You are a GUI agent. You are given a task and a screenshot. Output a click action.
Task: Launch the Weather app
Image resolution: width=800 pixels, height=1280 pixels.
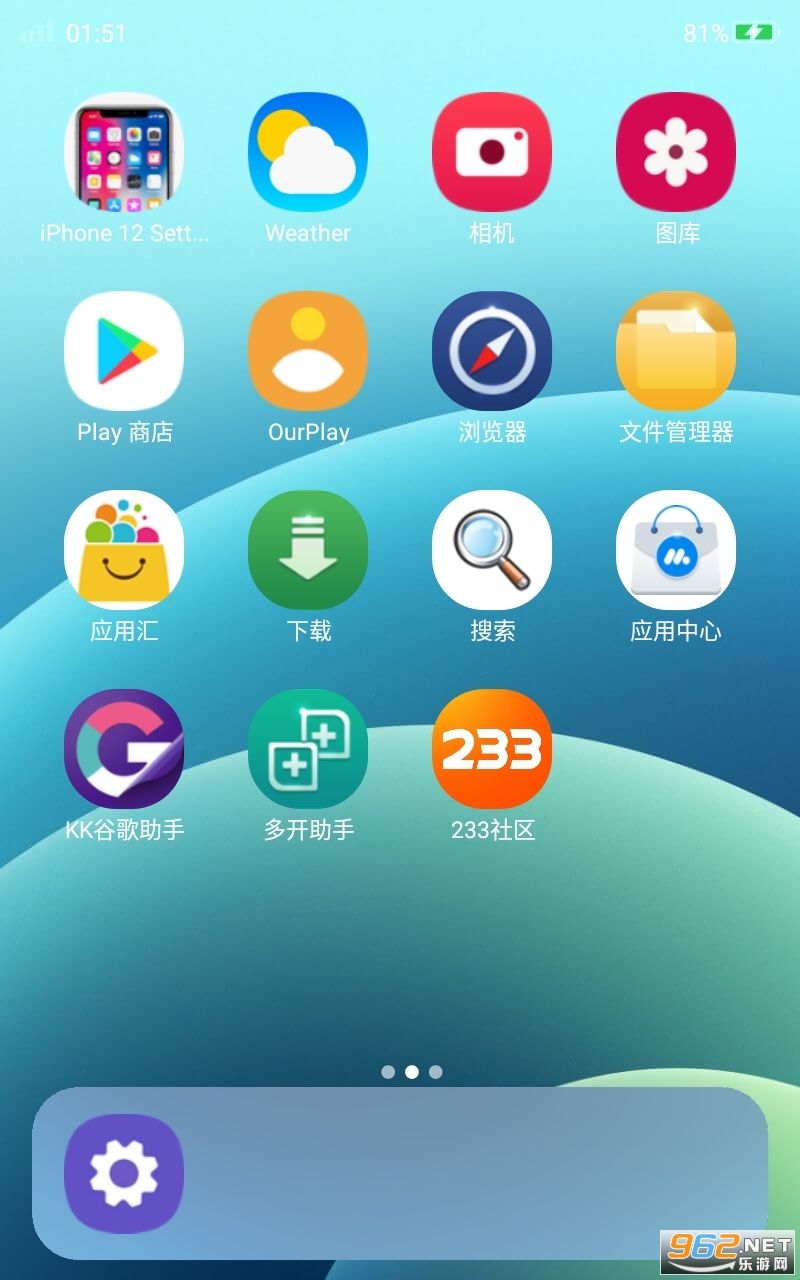pos(308,152)
